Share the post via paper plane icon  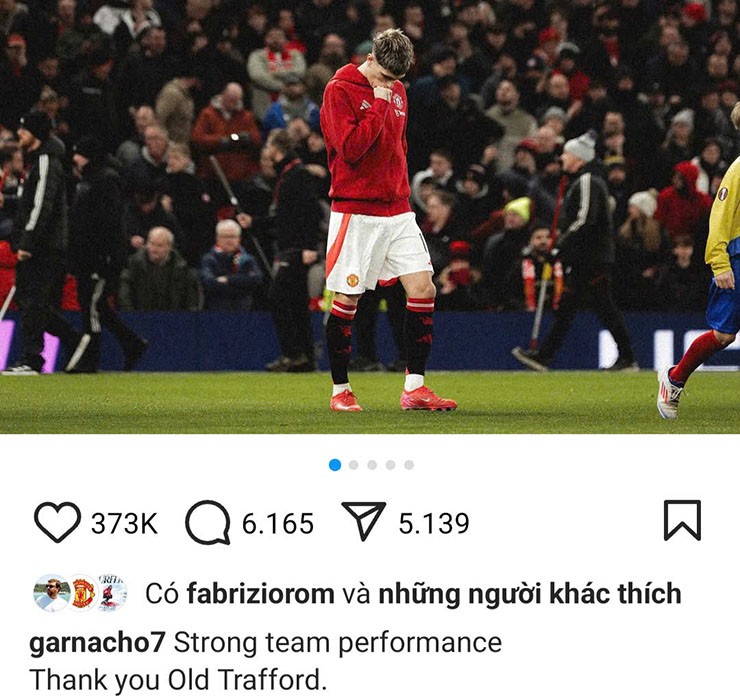pyautogui.click(x=364, y=522)
